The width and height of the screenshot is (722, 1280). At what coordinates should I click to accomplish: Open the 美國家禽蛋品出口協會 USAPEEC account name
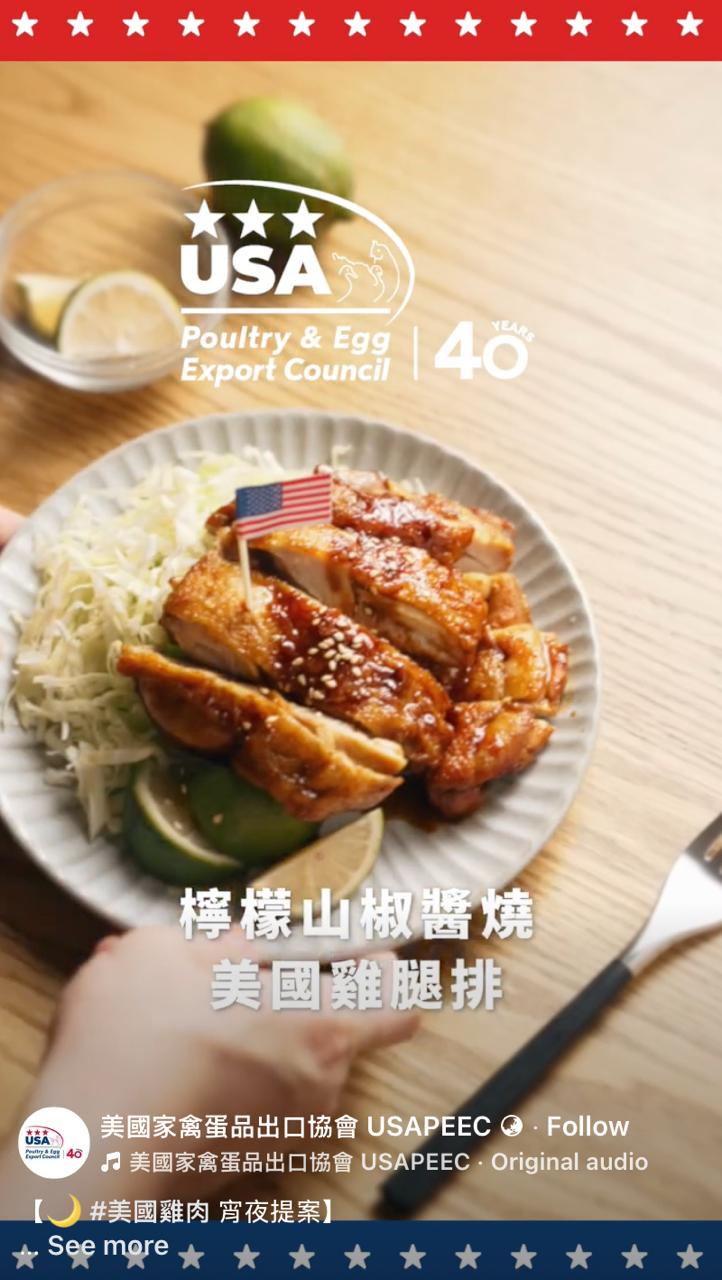click(295, 1127)
